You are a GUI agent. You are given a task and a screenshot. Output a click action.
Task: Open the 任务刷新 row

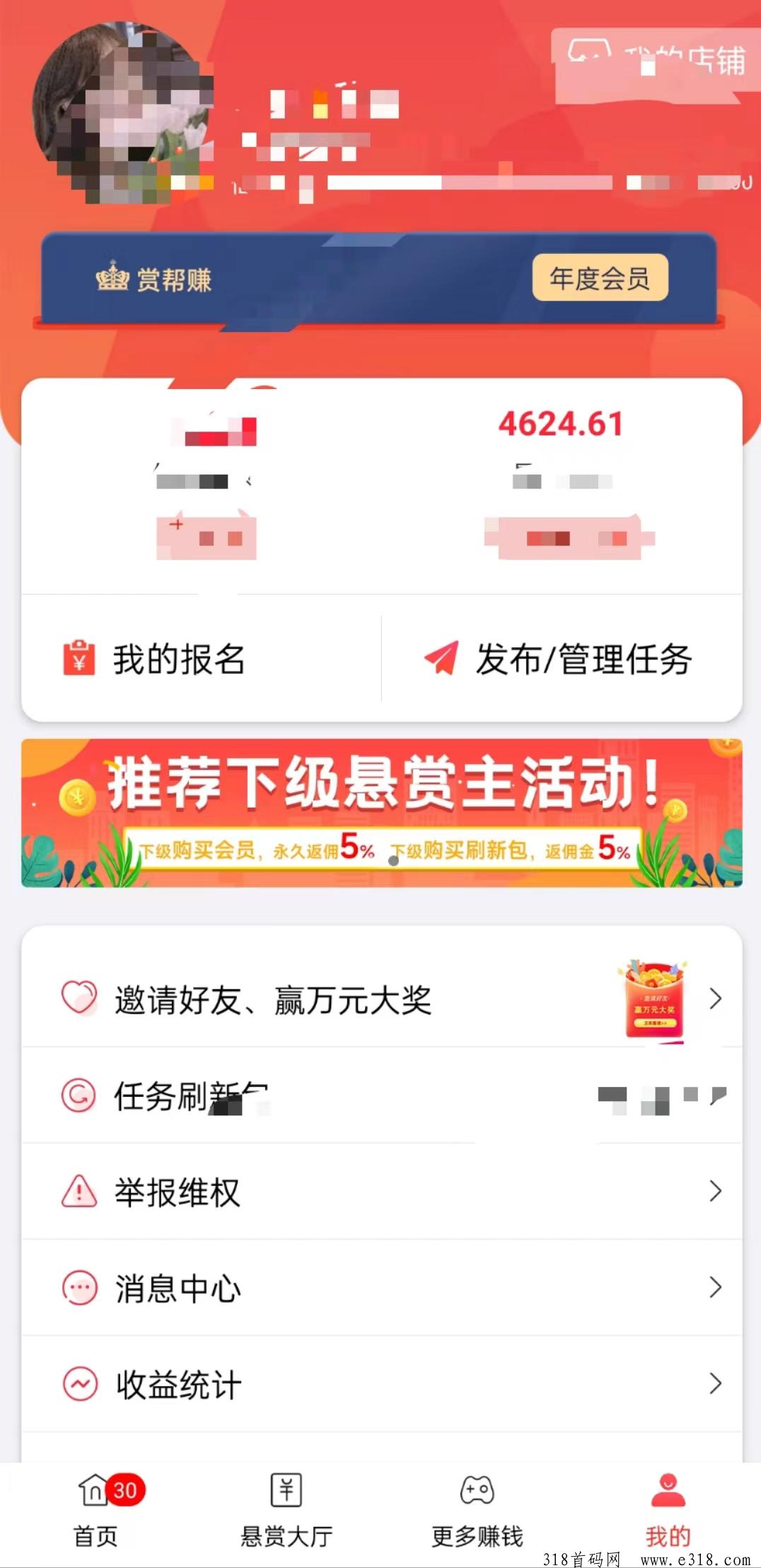coord(382,1096)
